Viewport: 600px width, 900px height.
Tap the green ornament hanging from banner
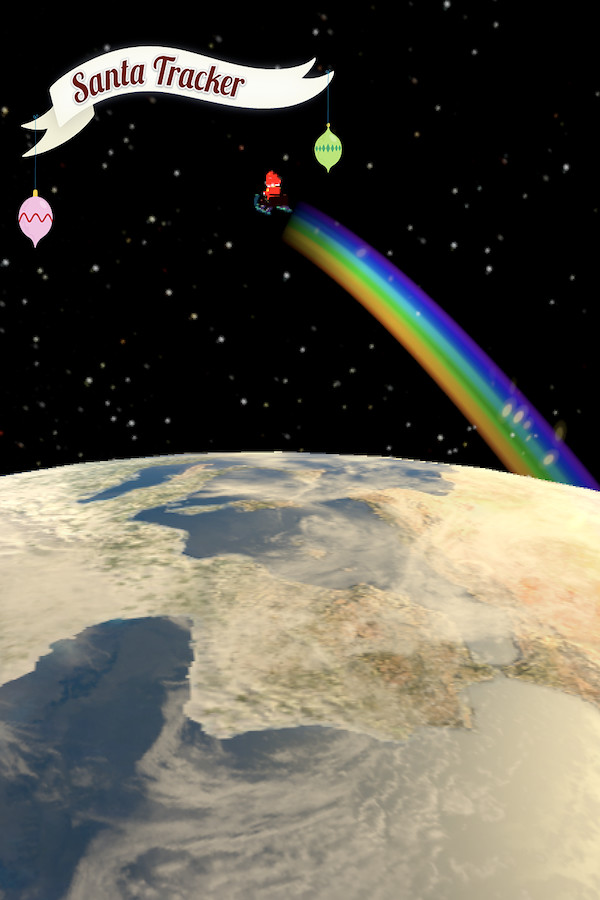(328, 148)
